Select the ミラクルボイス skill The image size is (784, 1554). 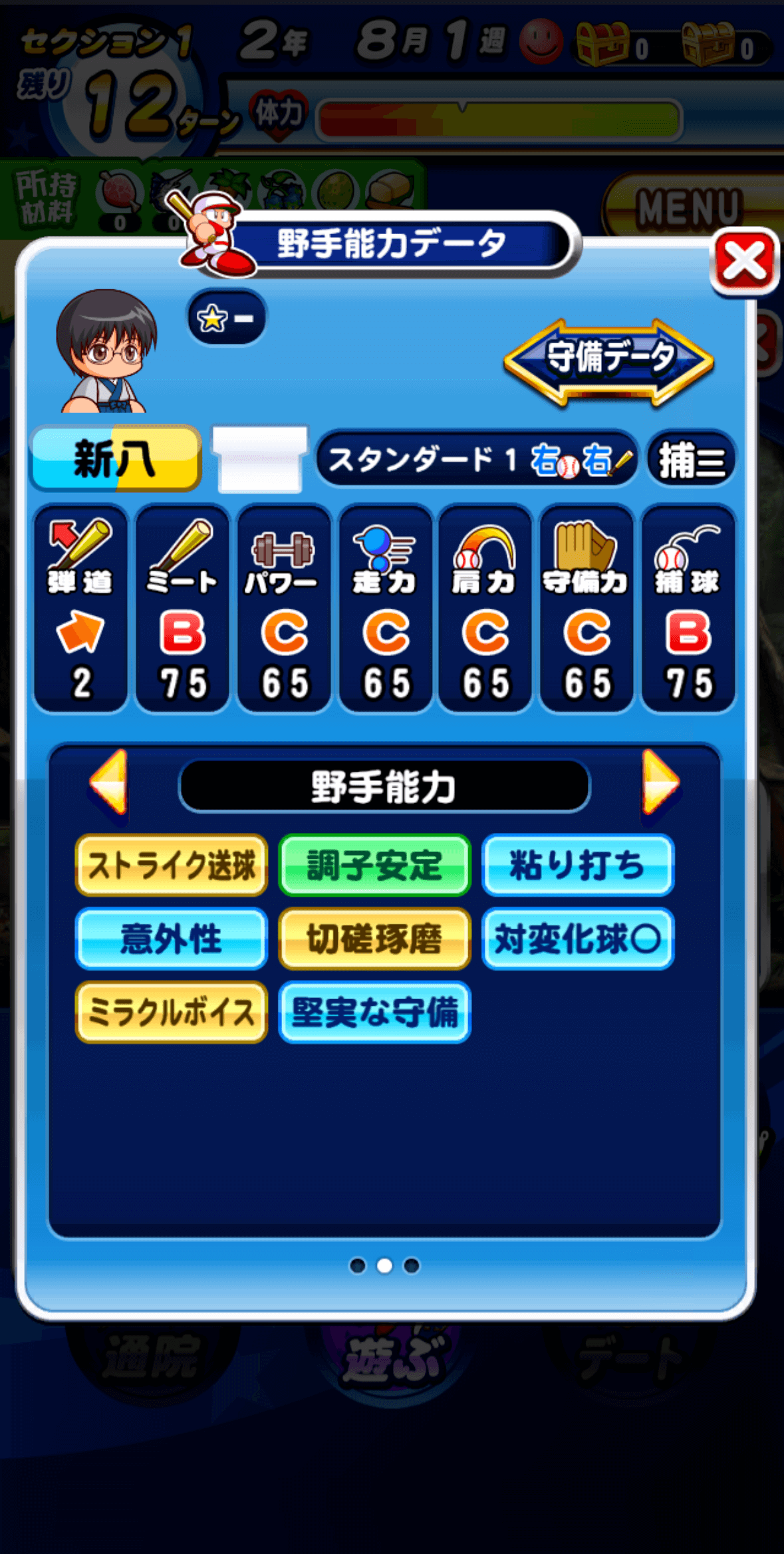[172, 1012]
